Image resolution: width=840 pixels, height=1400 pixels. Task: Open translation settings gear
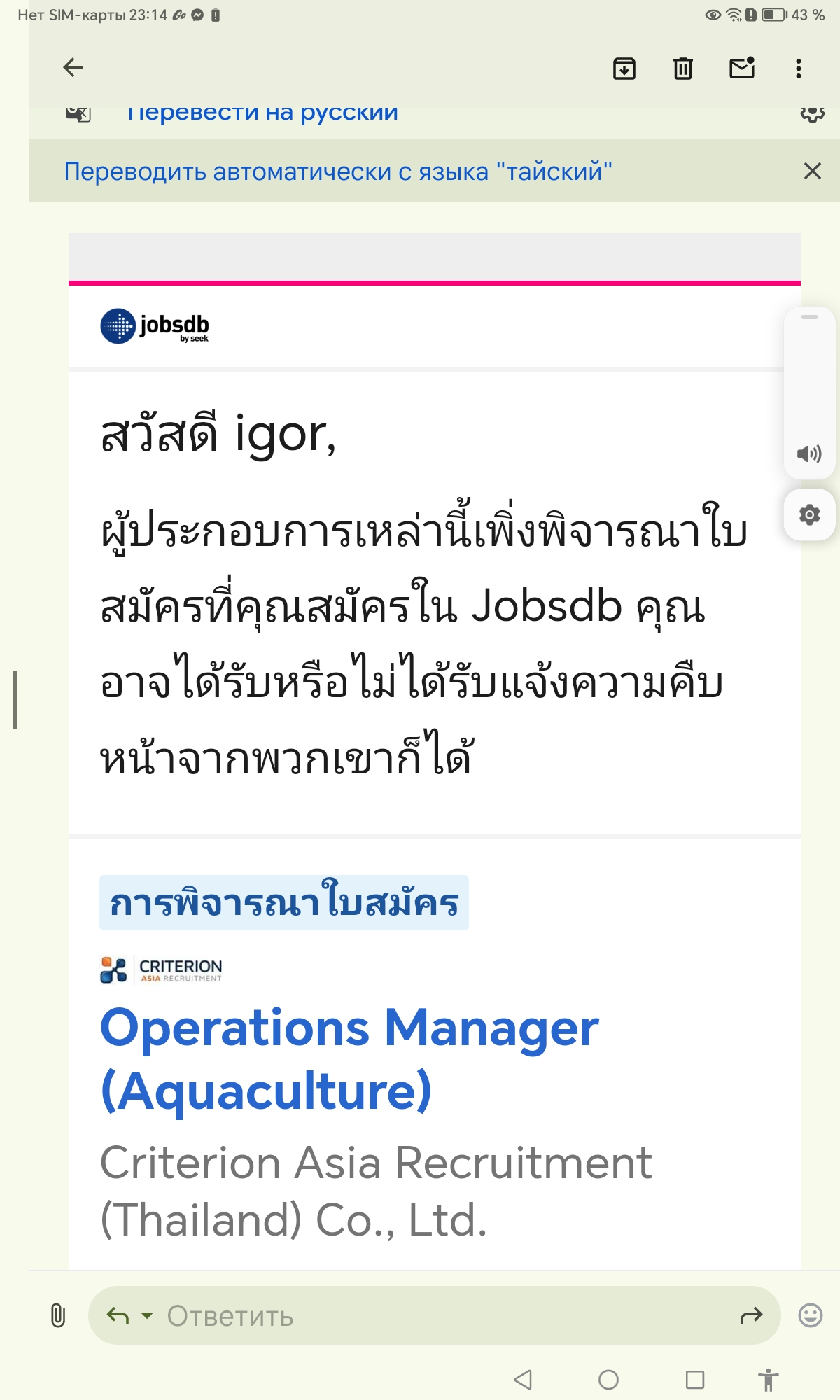812,113
